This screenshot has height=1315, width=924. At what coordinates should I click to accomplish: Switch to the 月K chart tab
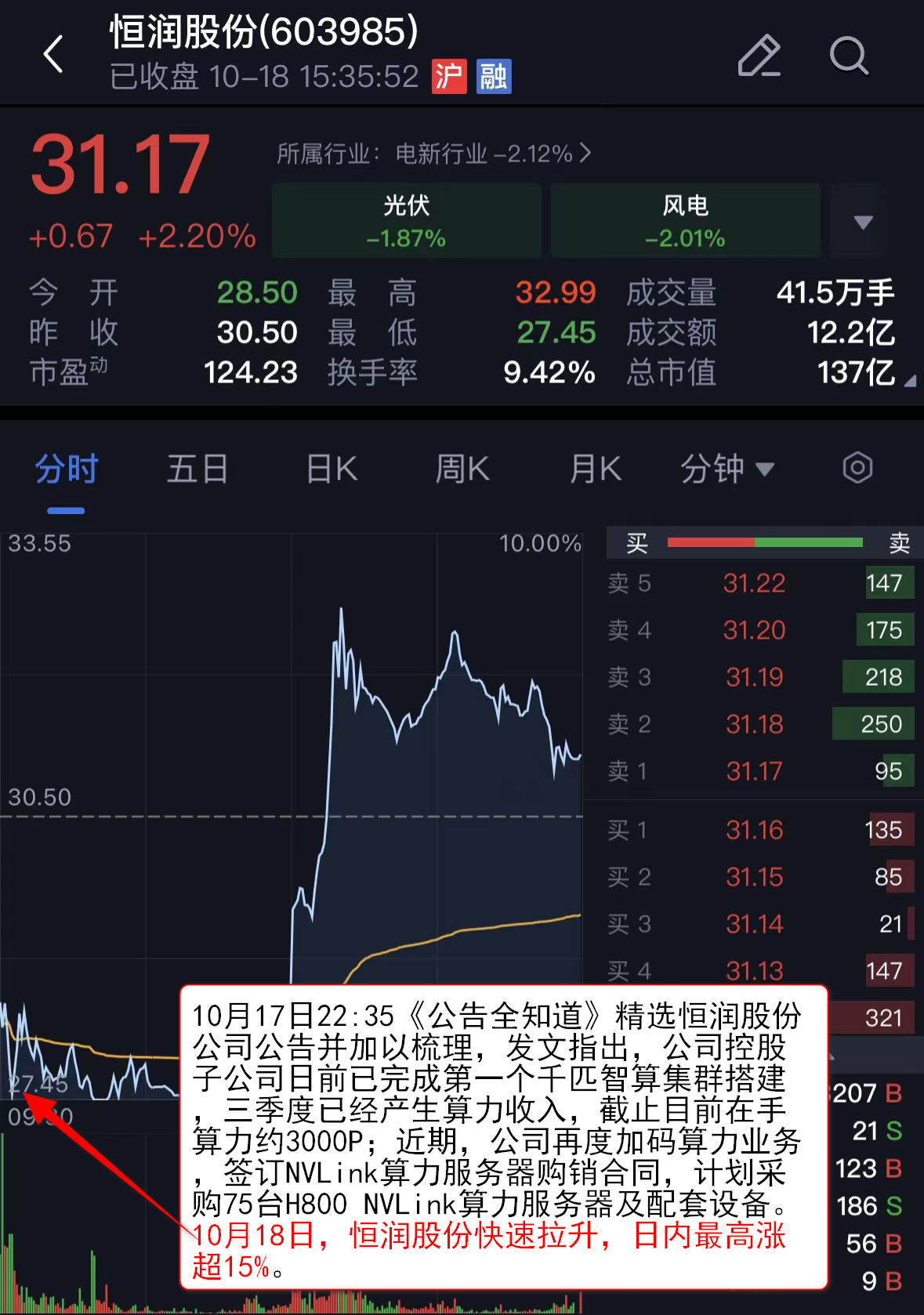[x=595, y=469]
